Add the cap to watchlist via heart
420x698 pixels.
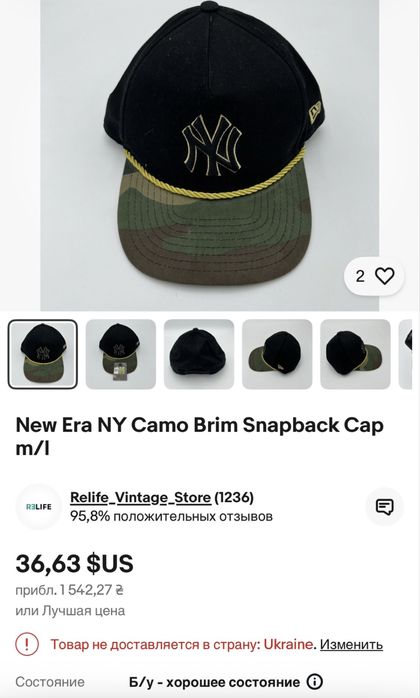384,276
